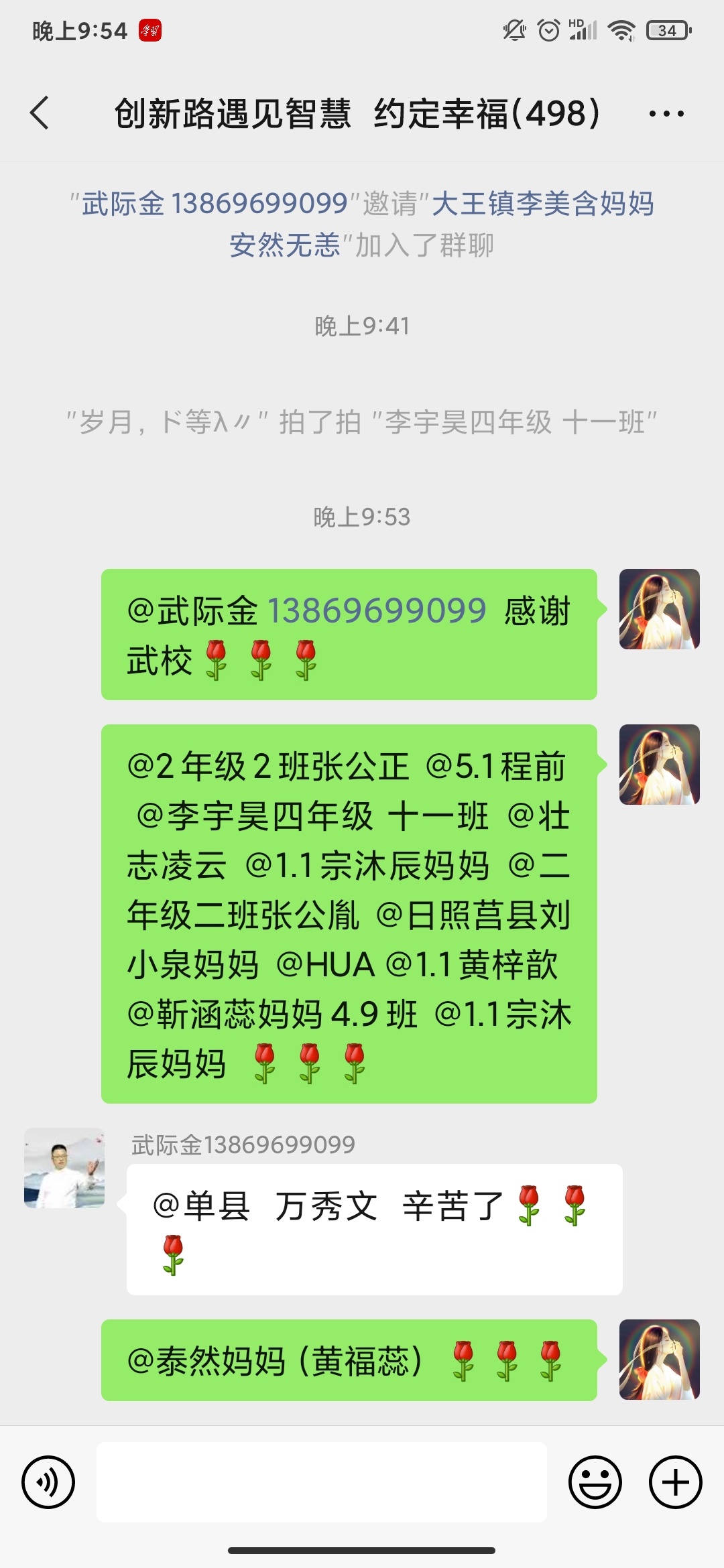This screenshot has width=724, height=1568.
Task: Tap the plus icon to add attachments
Action: (674, 1482)
